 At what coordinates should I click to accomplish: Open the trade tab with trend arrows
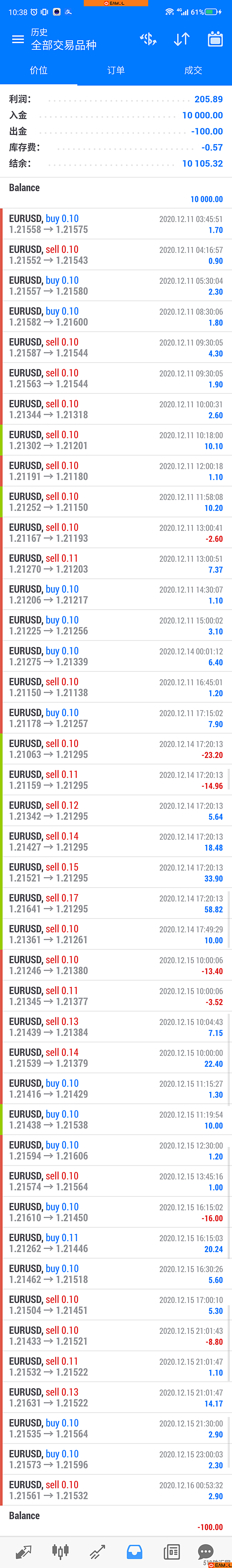[x=98, y=1551]
